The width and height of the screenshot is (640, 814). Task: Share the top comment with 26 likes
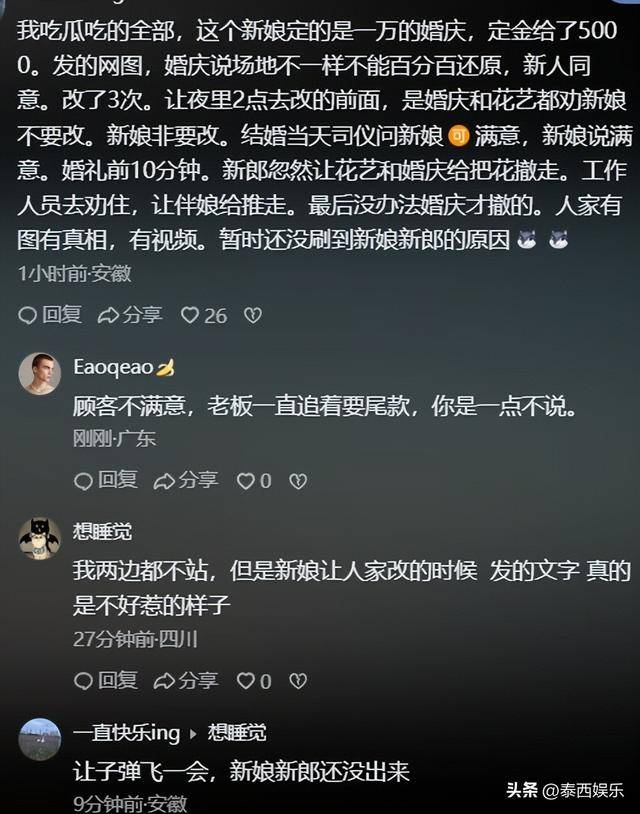point(130,315)
